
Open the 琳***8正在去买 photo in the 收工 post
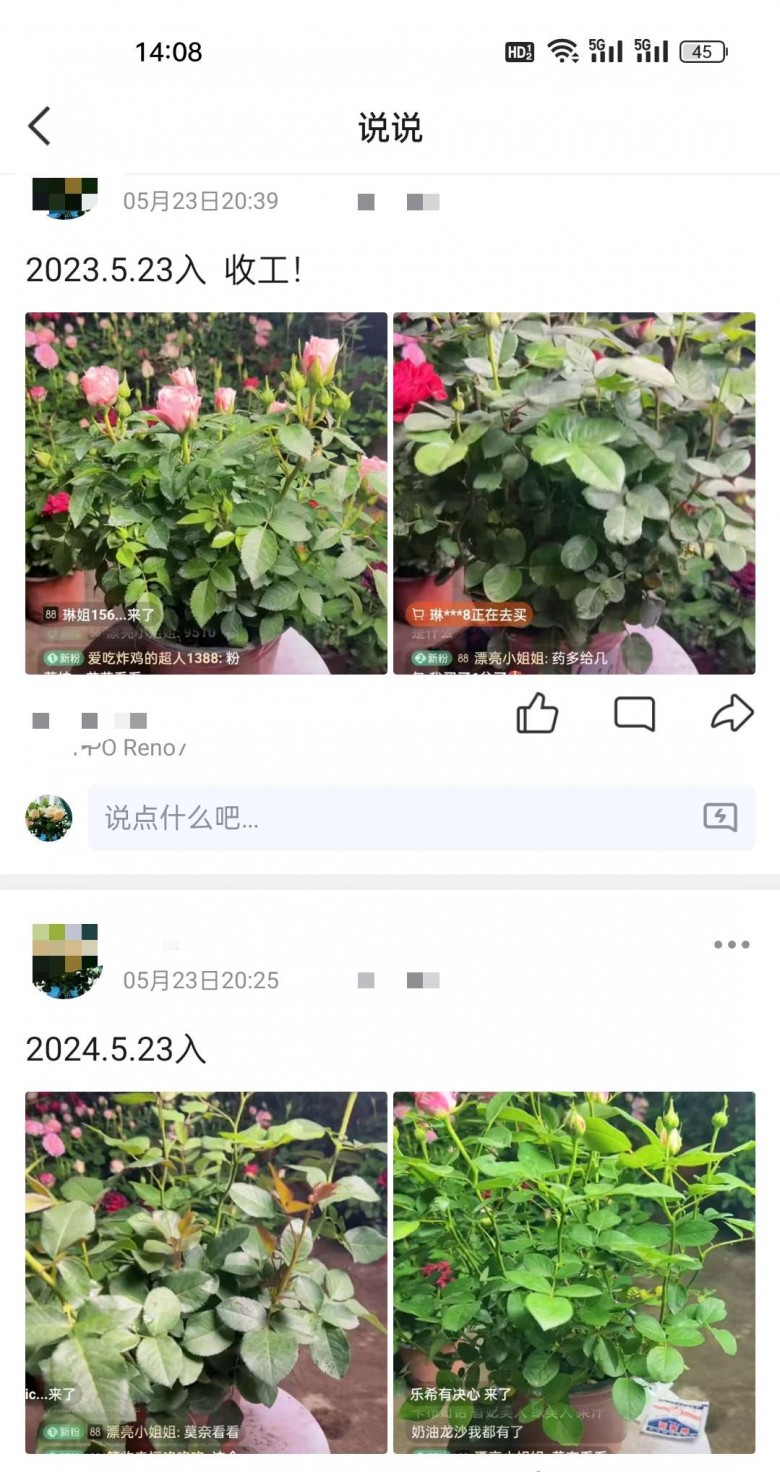pos(574,493)
